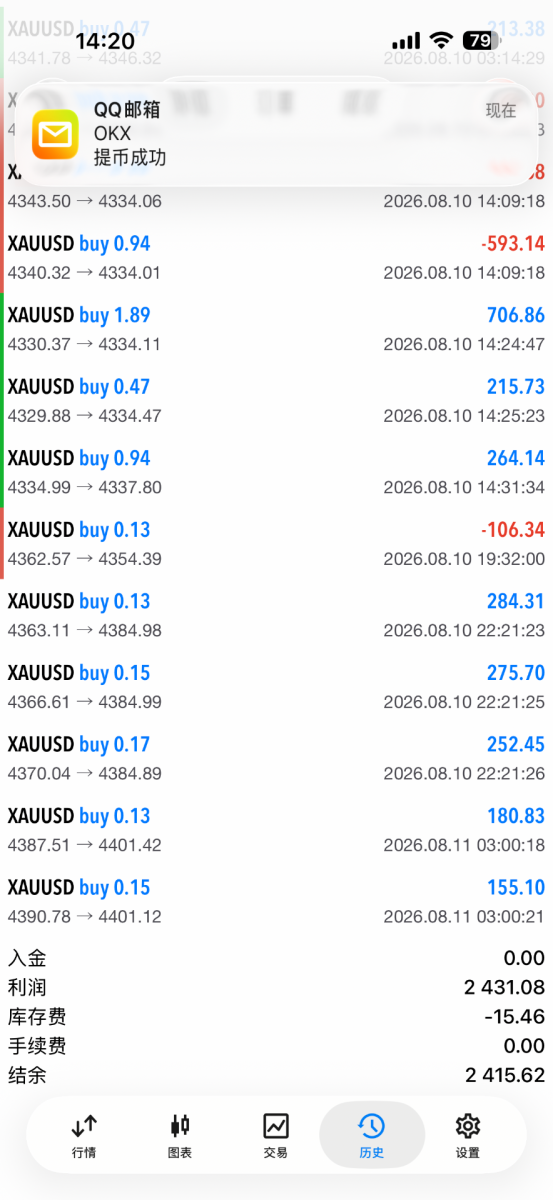Open the 交易 tab

click(276, 1136)
